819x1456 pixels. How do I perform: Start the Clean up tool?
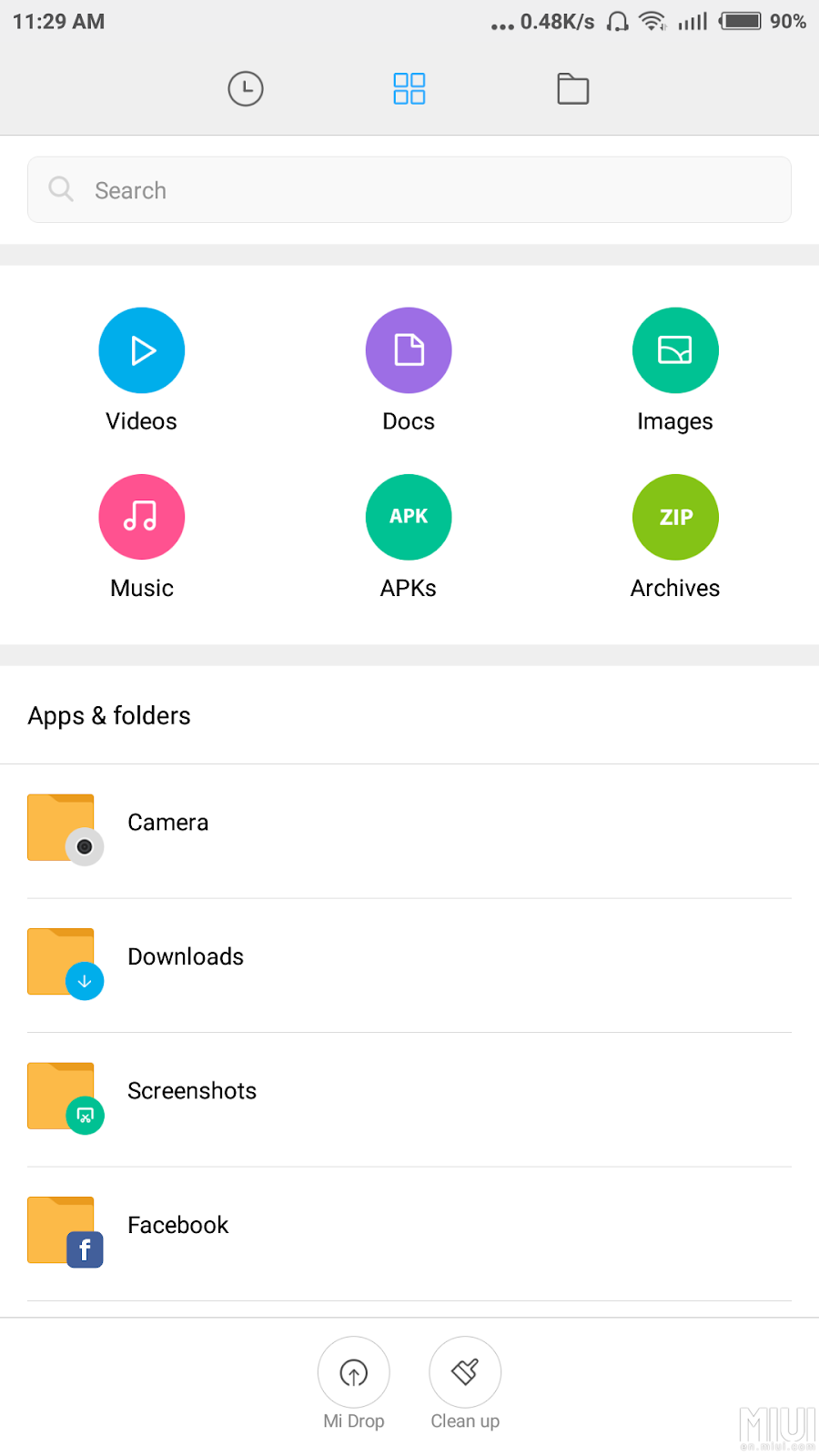[x=465, y=1372]
